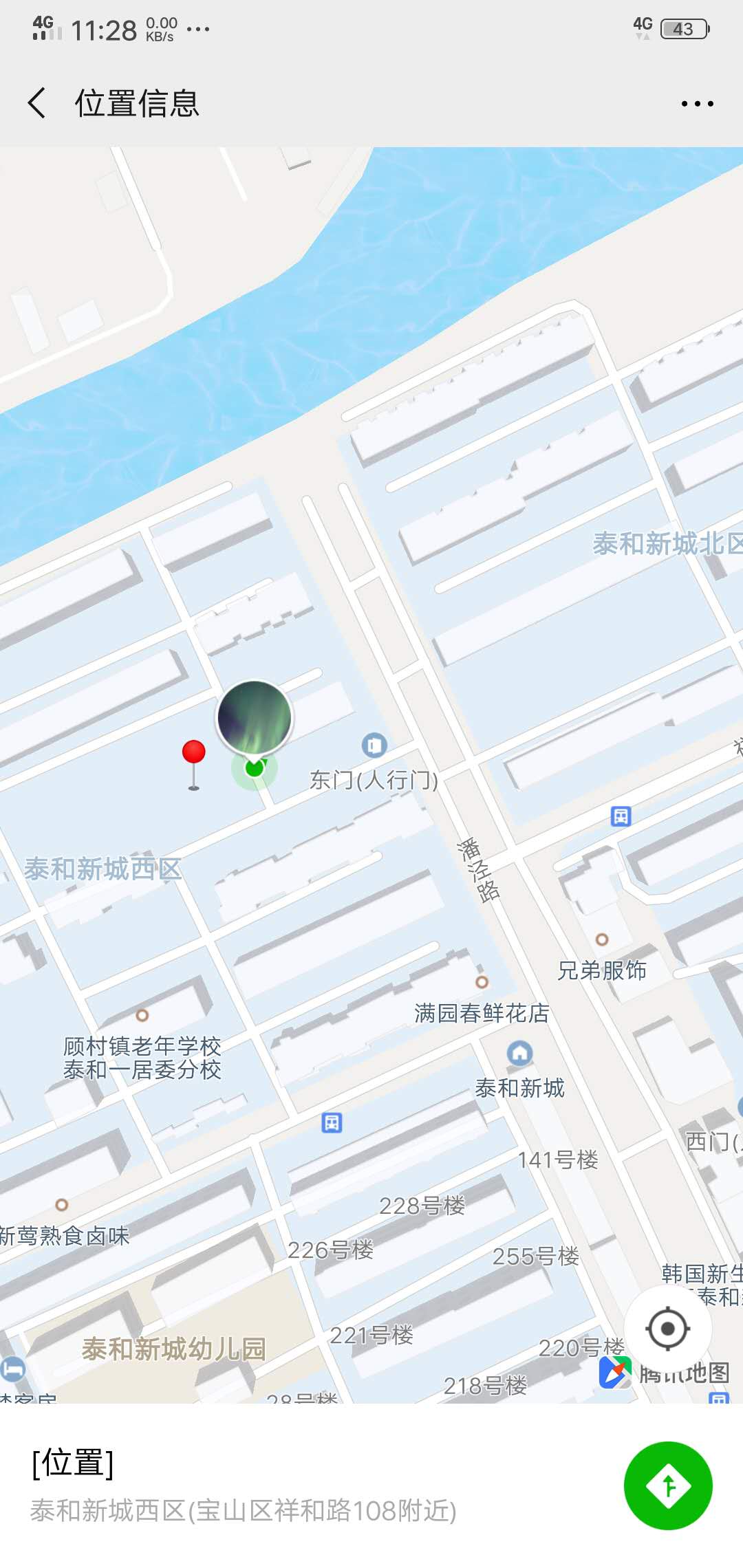Recenter the map on my location

[x=667, y=1329]
